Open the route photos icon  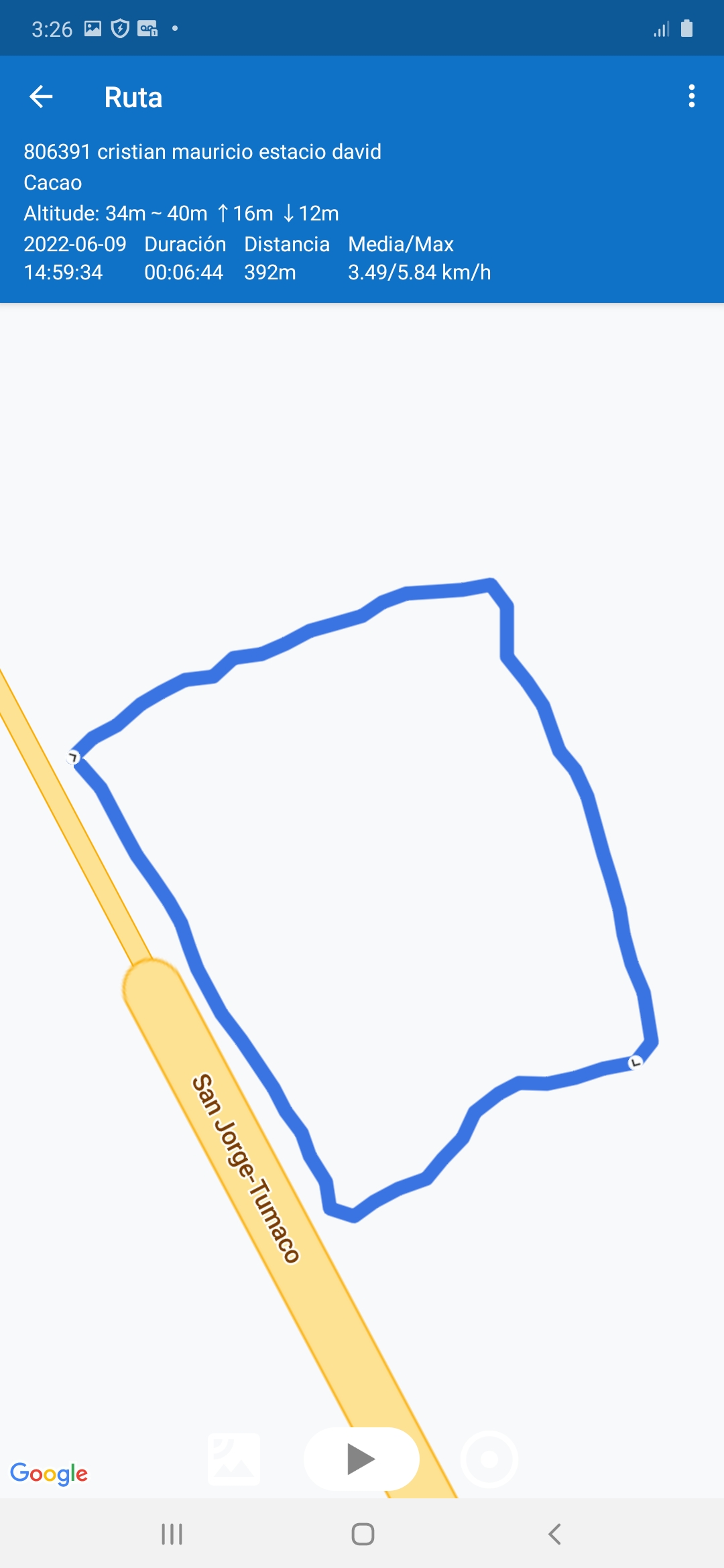click(234, 1459)
